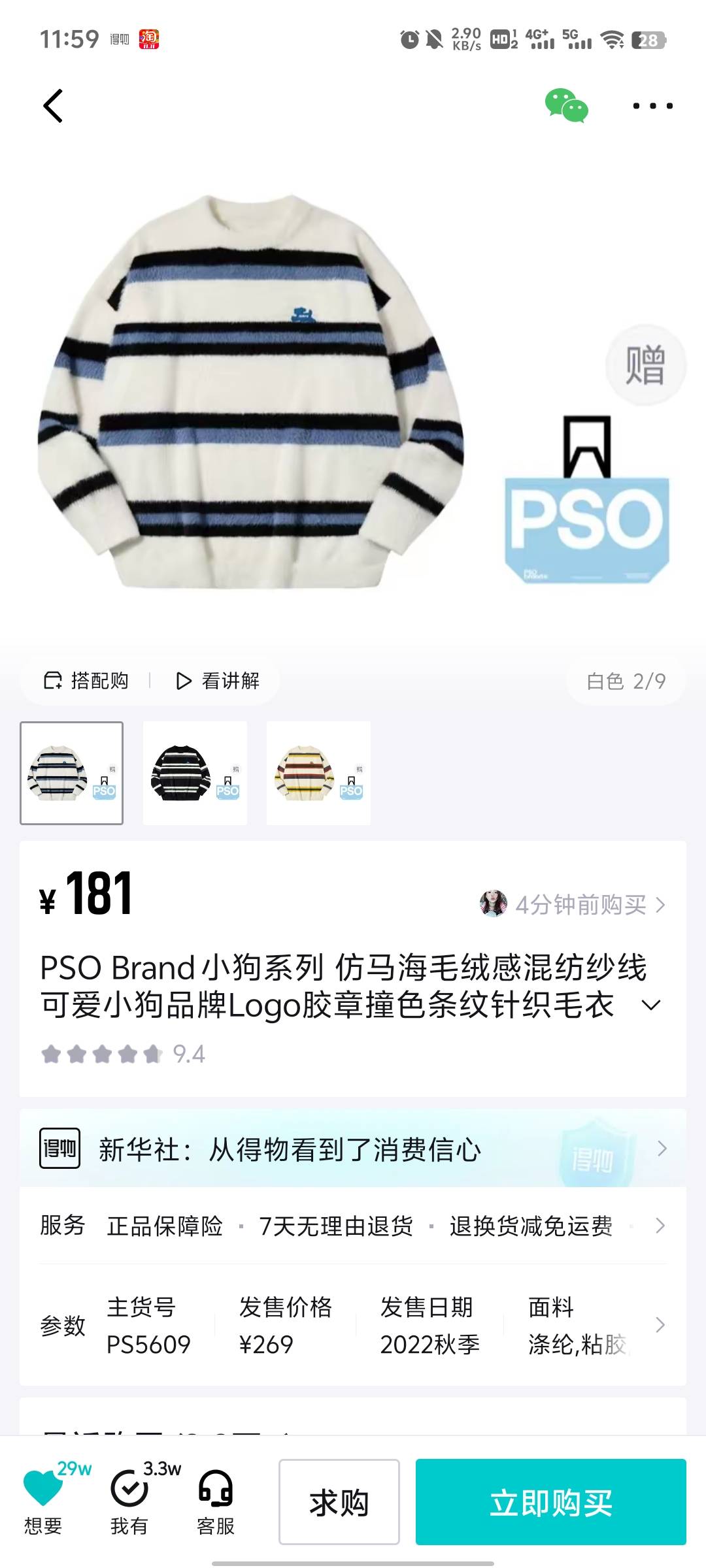Share the product via WeChat icon

pyautogui.click(x=566, y=106)
